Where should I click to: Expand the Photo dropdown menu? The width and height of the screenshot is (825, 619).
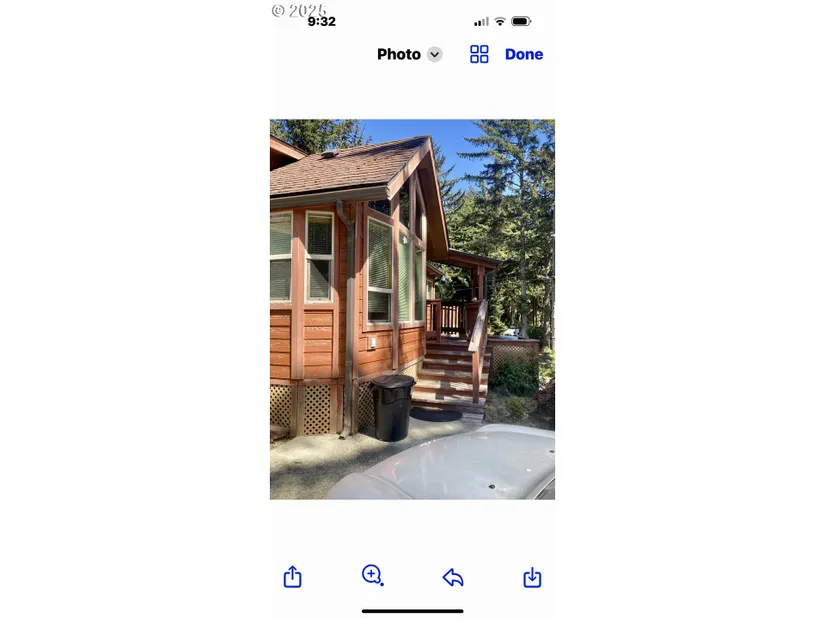point(434,55)
